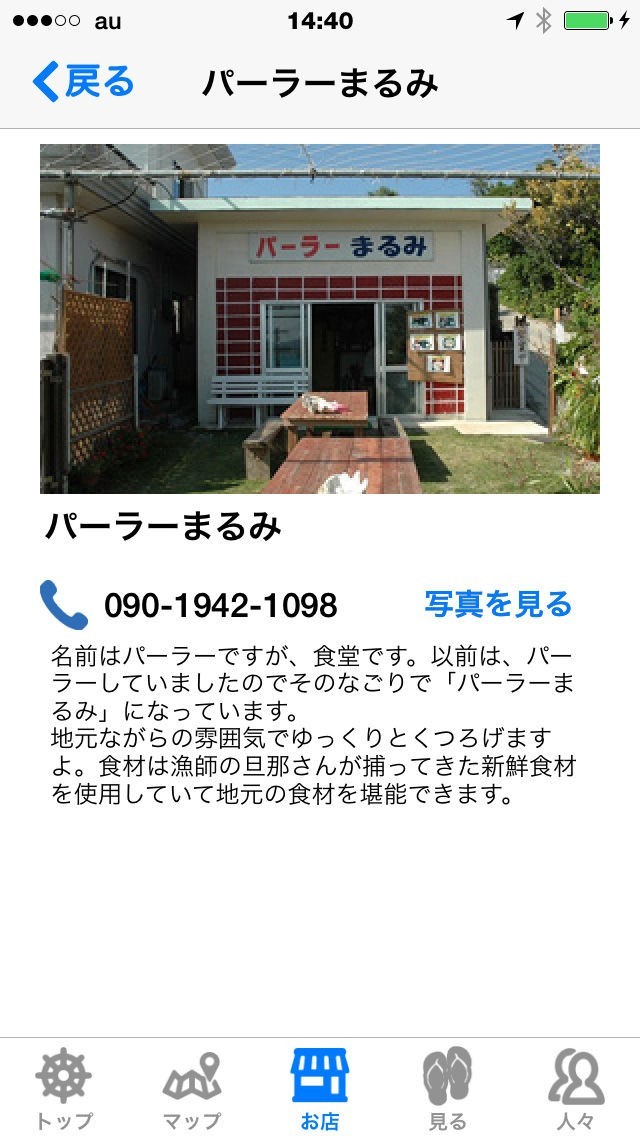Viewport: 640px width, 1136px height.
Task: Open the 見る tab
Action: click(447, 1088)
